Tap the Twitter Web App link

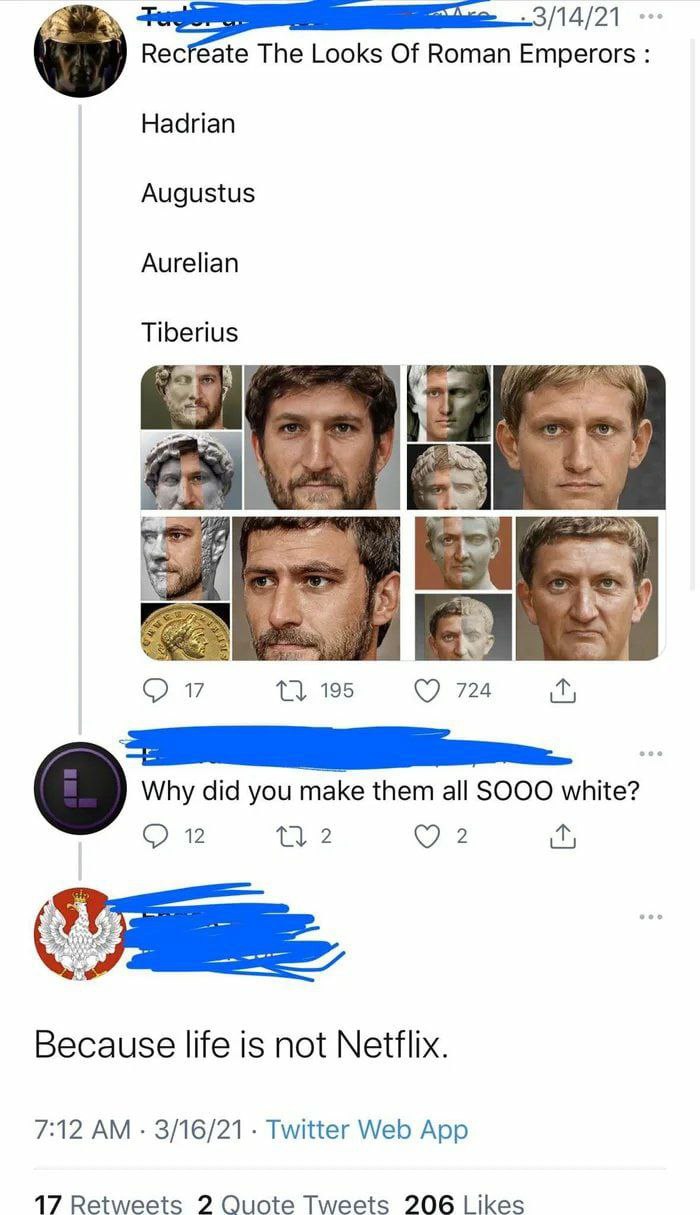point(367,1130)
